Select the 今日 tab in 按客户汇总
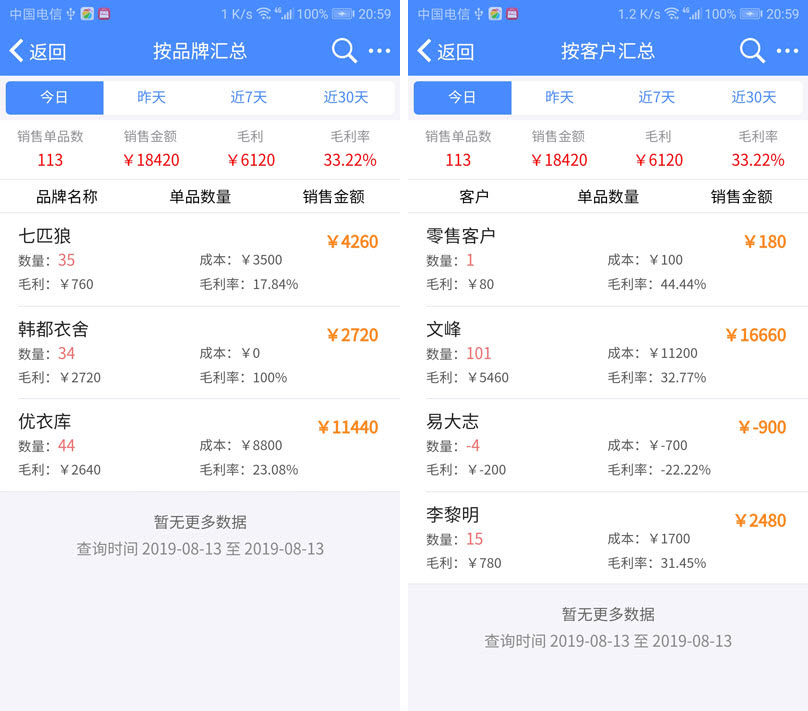The width and height of the screenshot is (808, 711). click(x=462, y=98)
